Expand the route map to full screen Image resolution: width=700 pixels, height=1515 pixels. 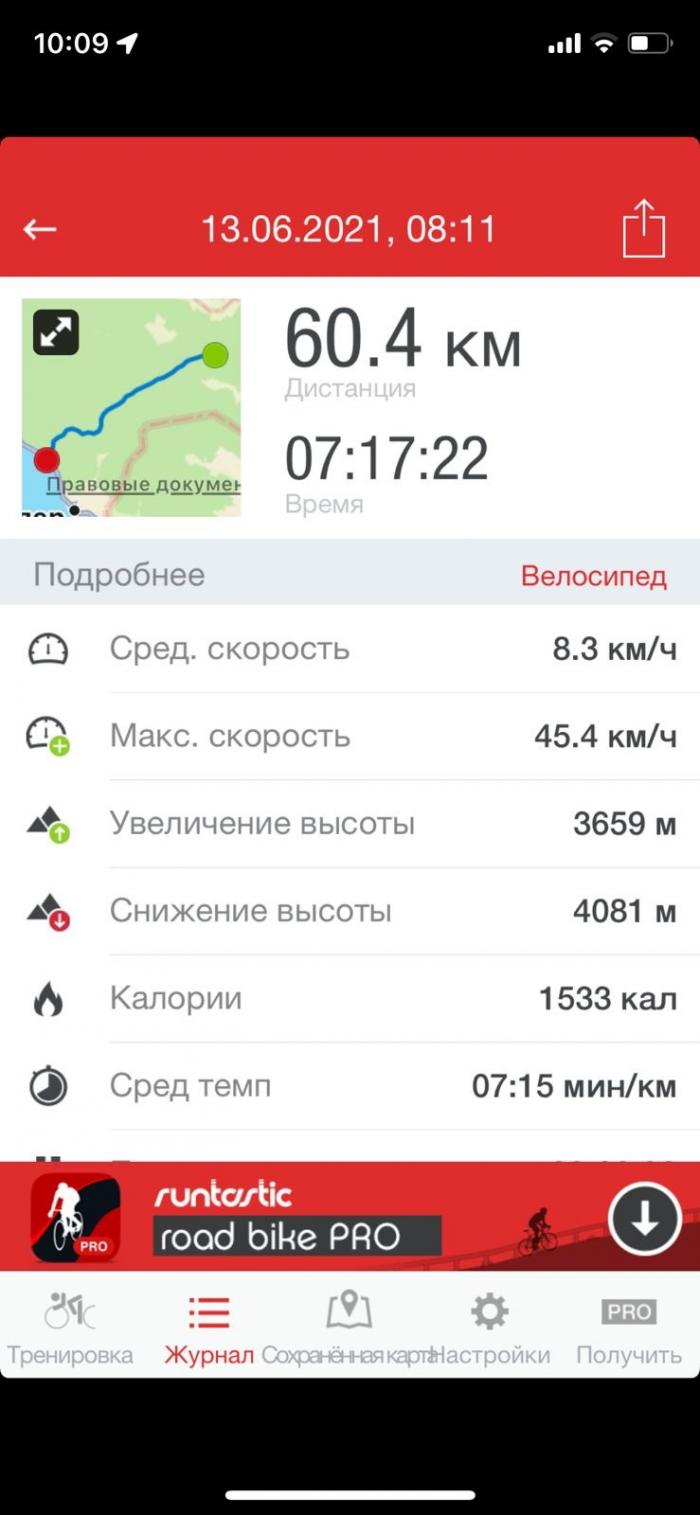coord(56,333)
